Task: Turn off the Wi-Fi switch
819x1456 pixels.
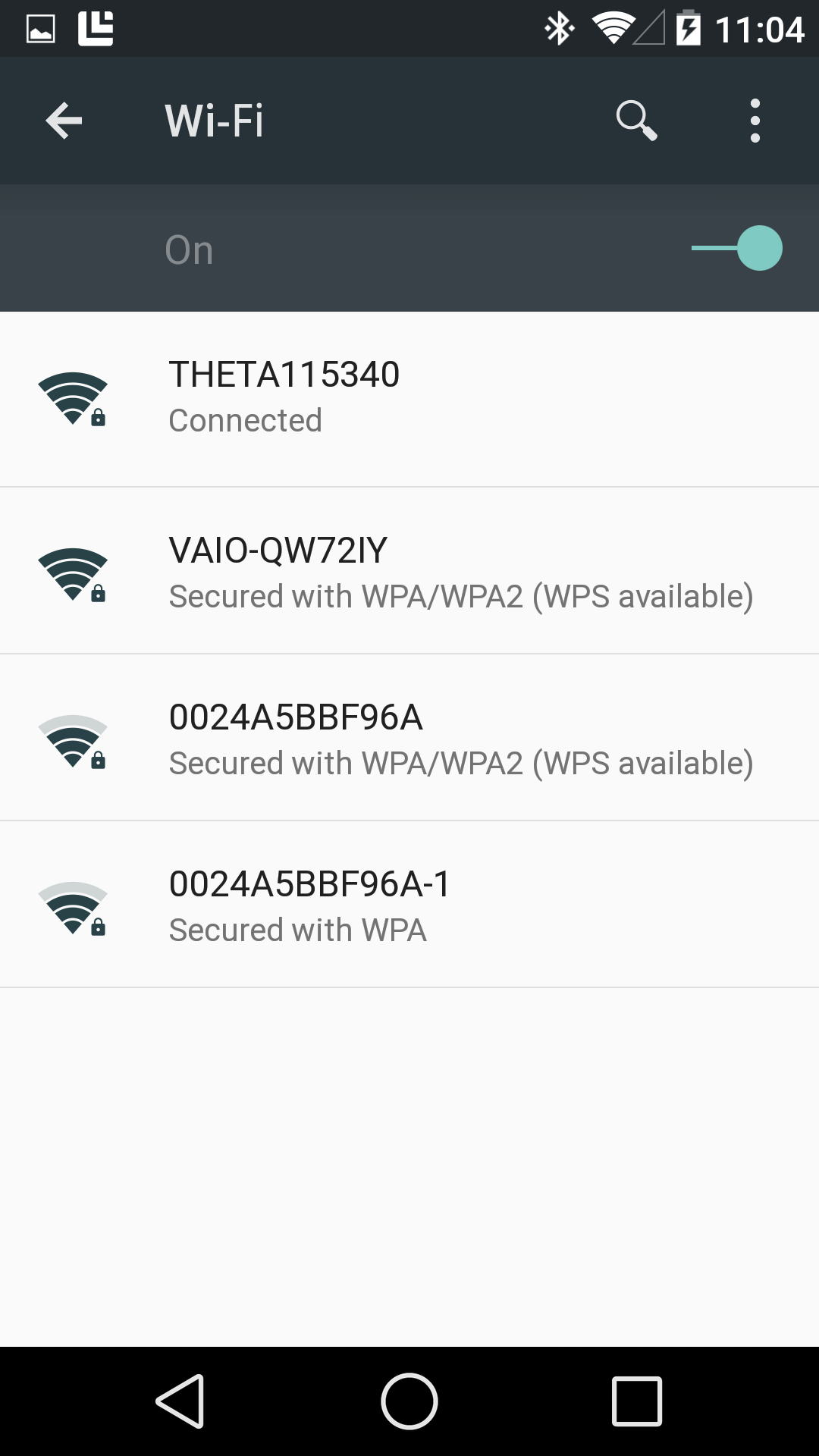Action: pyautogui.click(x=736, y=248)
